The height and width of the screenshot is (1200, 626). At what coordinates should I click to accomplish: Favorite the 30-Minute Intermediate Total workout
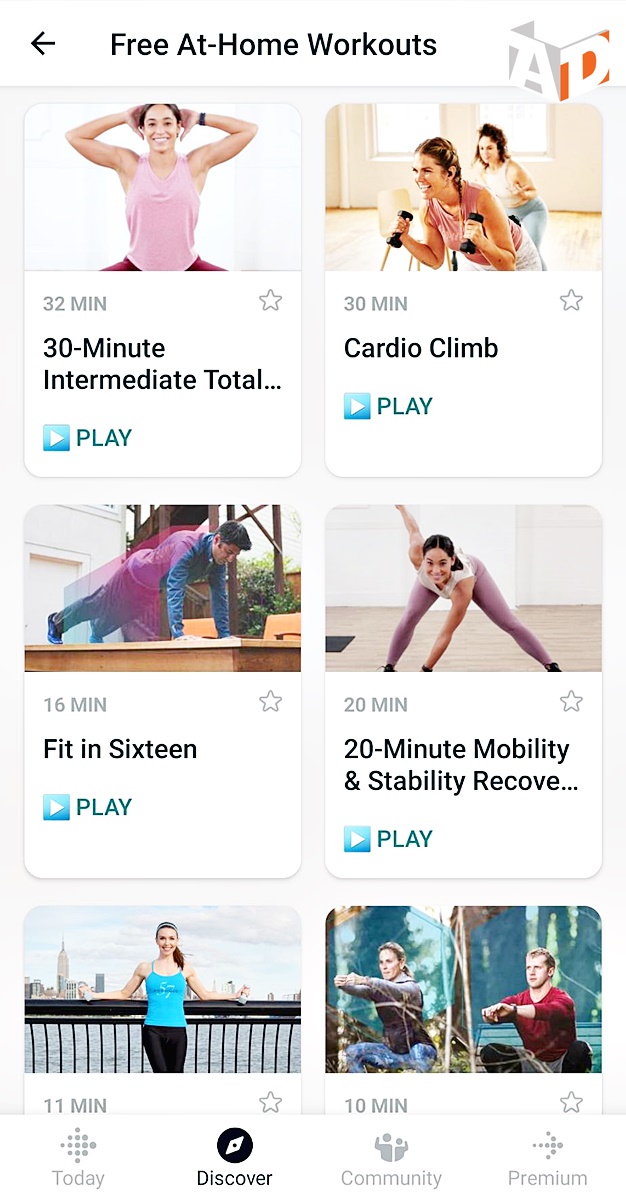click(x=270, y=301)
